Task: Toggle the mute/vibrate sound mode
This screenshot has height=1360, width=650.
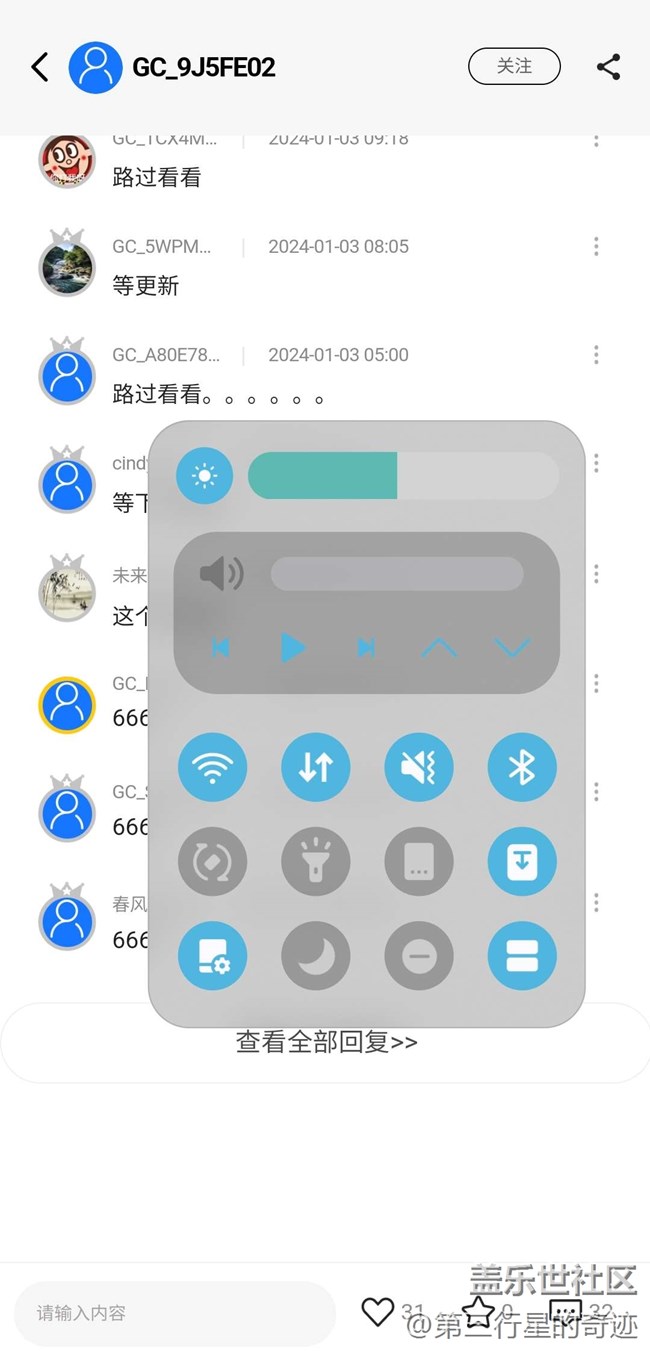Action: pyautogui.click(x=419, y=767)
